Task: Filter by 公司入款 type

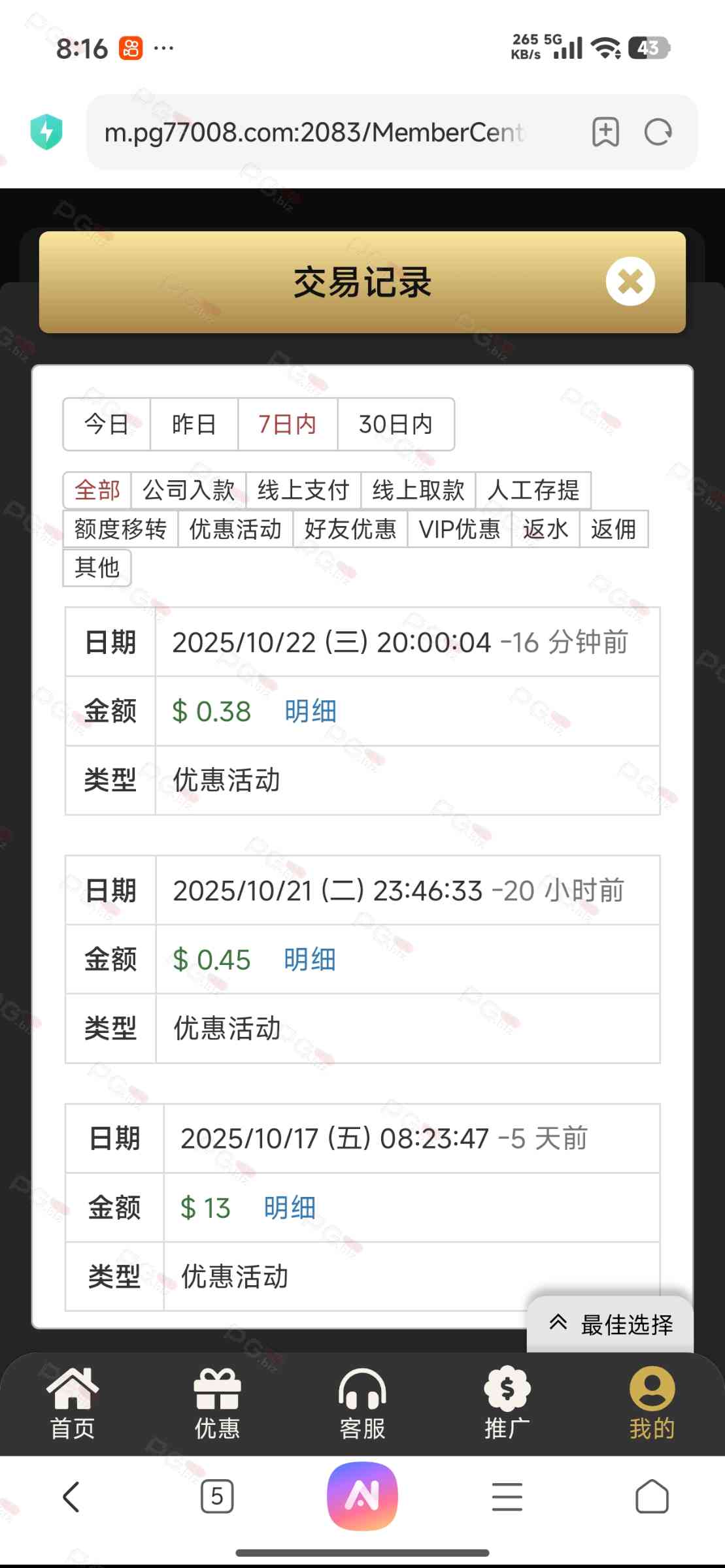Action: click(189, 490)
